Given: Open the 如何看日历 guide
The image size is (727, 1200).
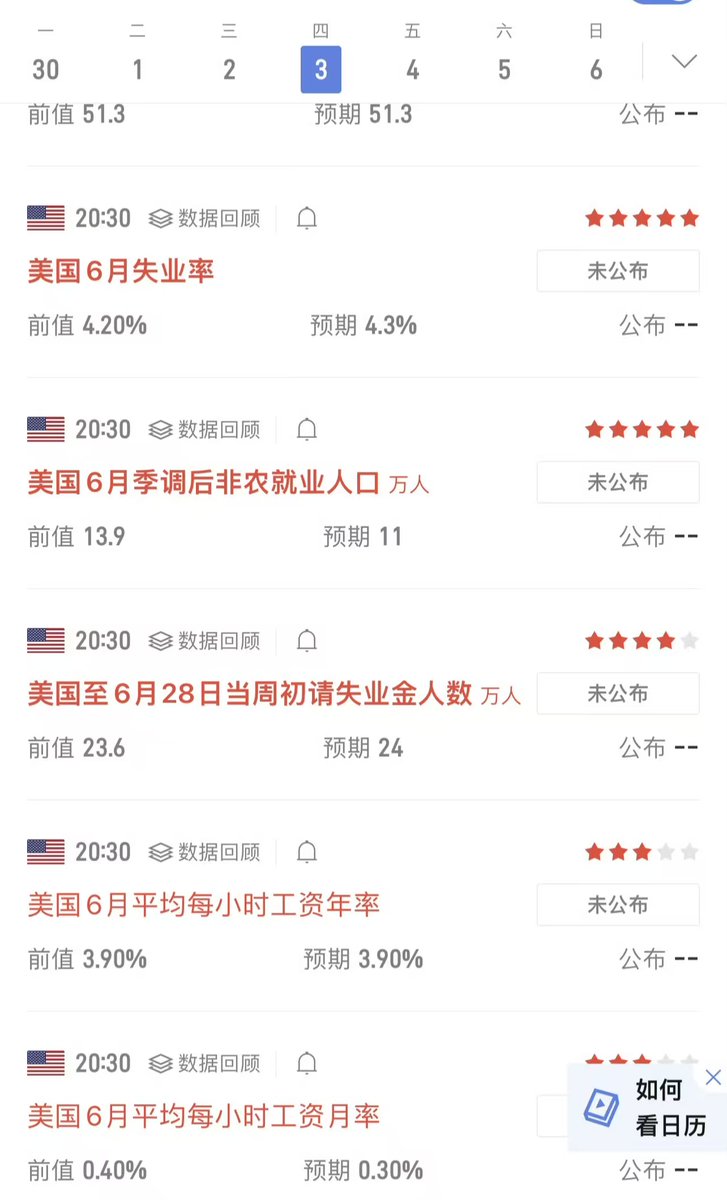Looking at the screenshot, I should pos(645,1107).
